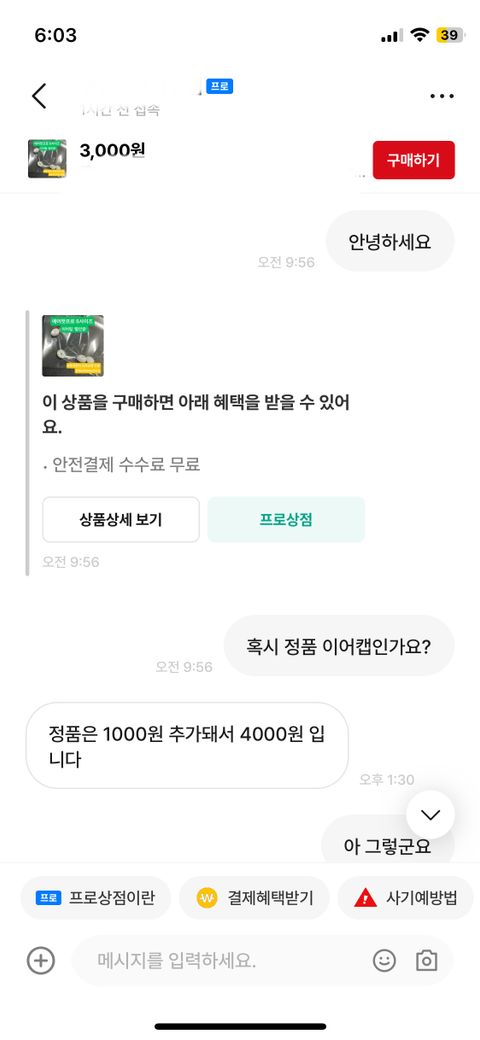
Task: Open the emoji smiley picker
Action: (384, 960)
